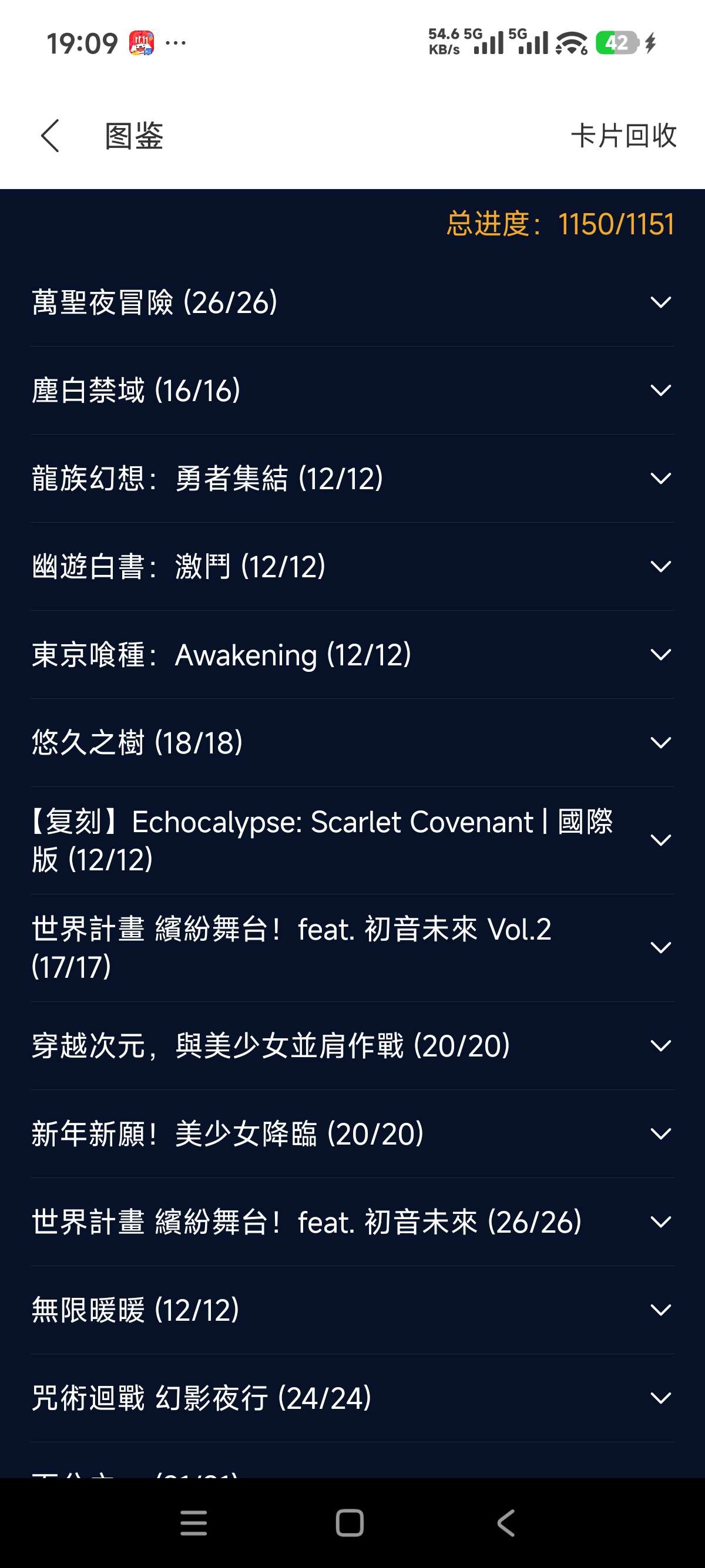Expand the 萬聖夜冒險 (26/26) collection

click(x=660, y=302)
